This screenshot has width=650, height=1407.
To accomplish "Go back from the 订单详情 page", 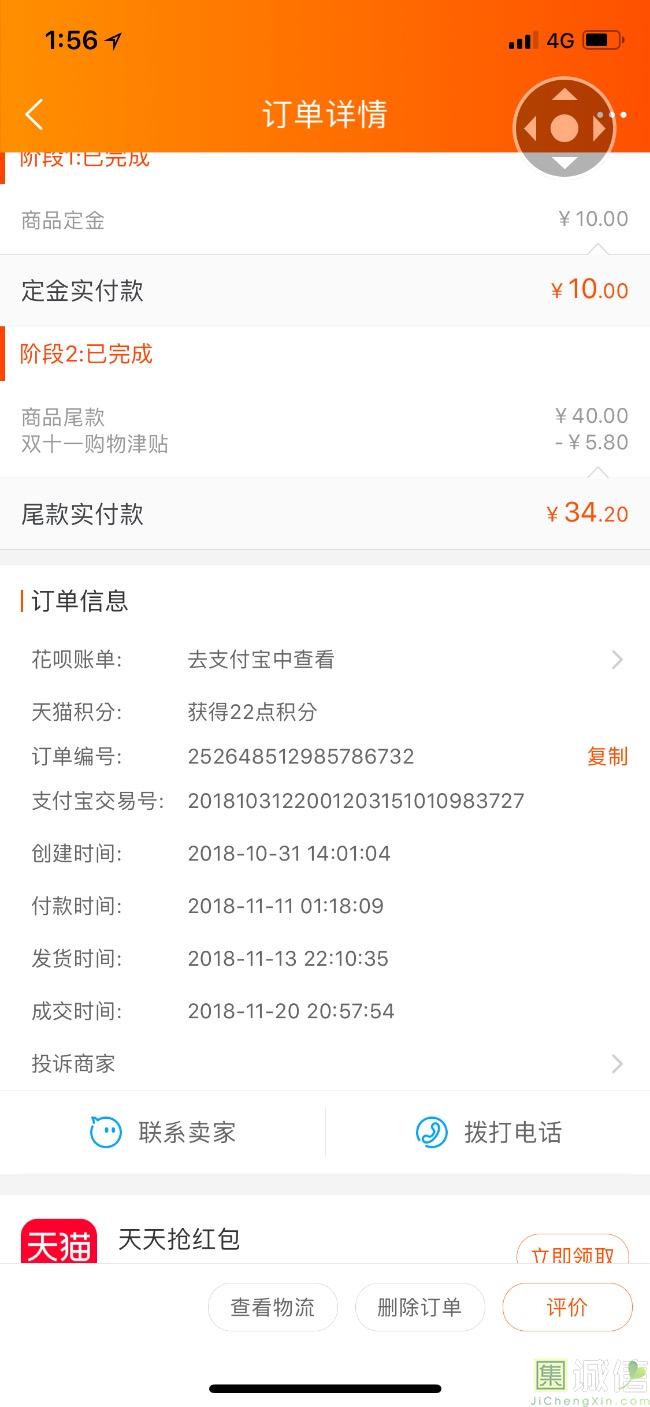I will tap(34, 114).
